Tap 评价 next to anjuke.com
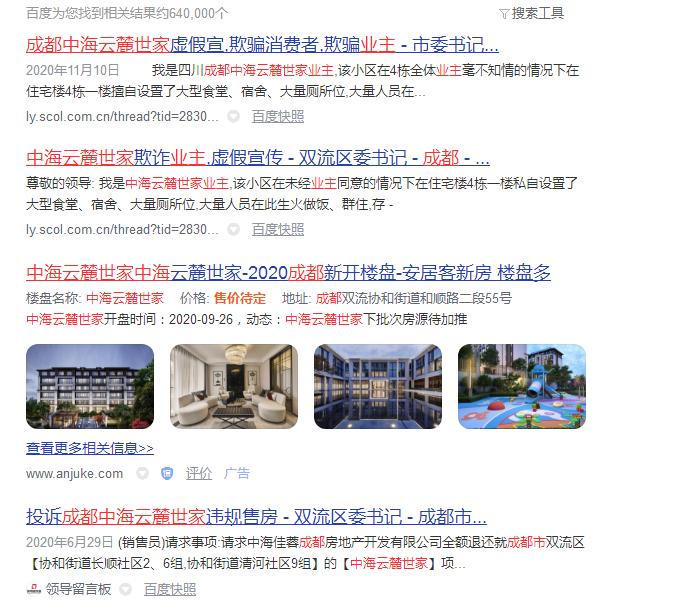This screenshot has width=677, height=607. [x=198, y=473]
